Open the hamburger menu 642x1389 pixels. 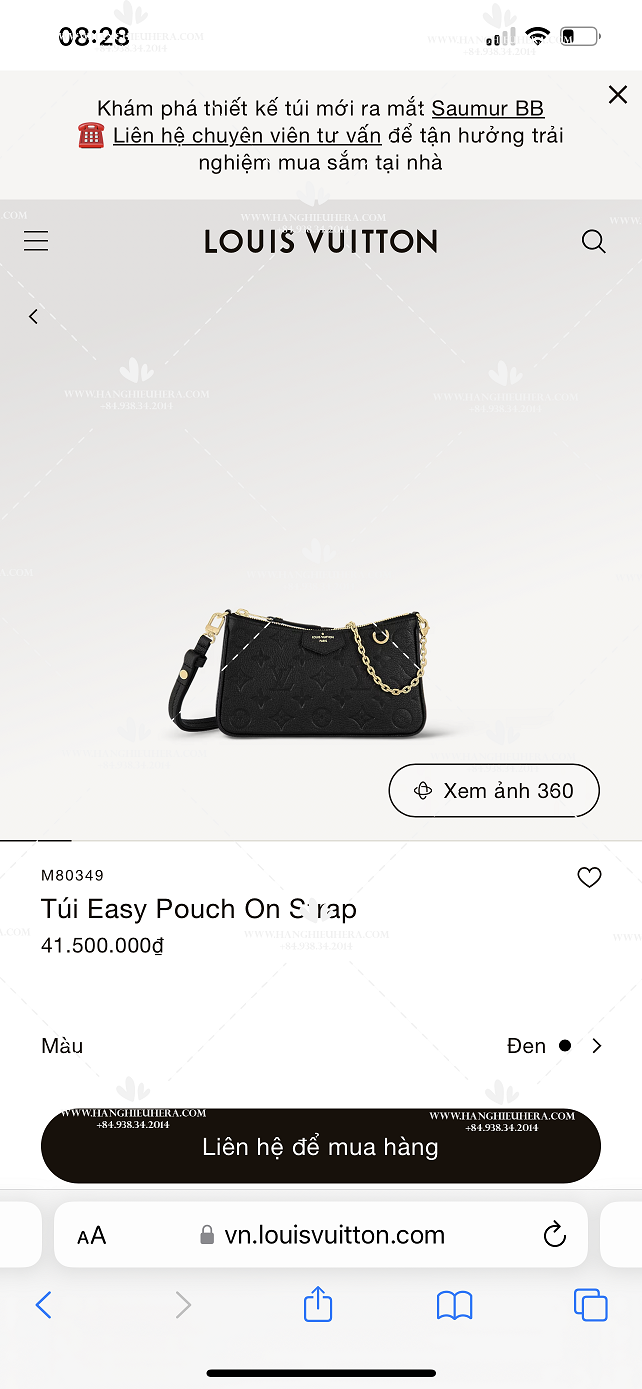36,241
